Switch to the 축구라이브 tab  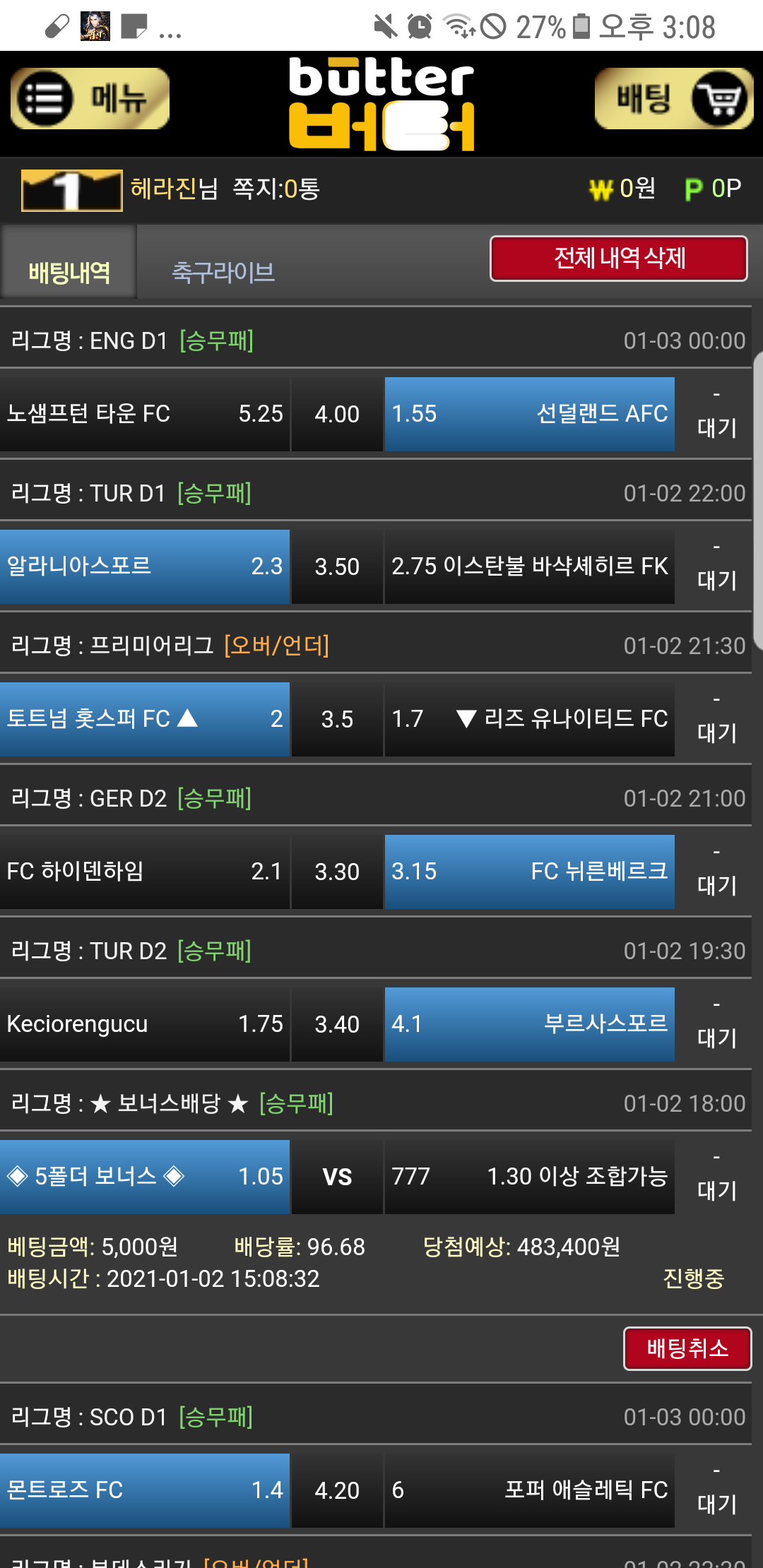223,272
